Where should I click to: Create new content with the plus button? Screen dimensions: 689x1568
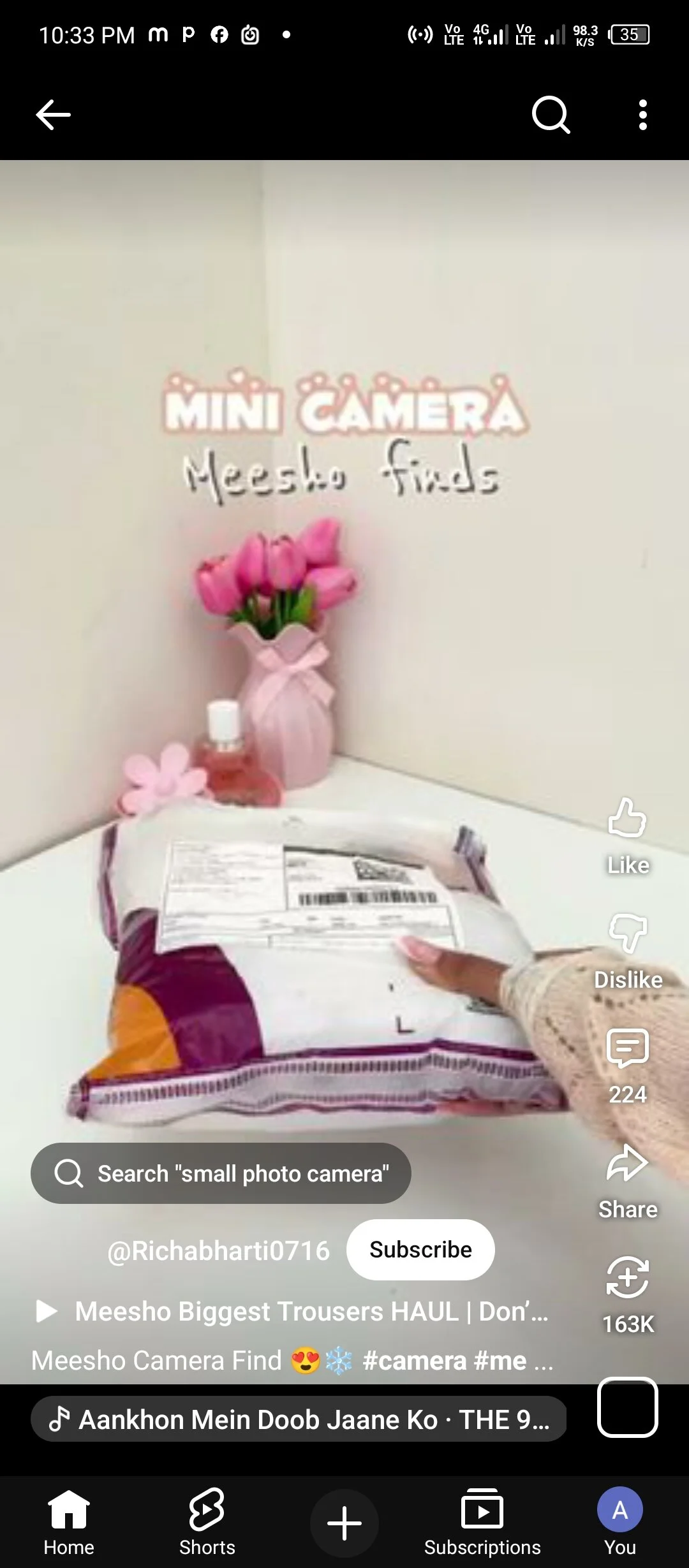point(344,1523)
